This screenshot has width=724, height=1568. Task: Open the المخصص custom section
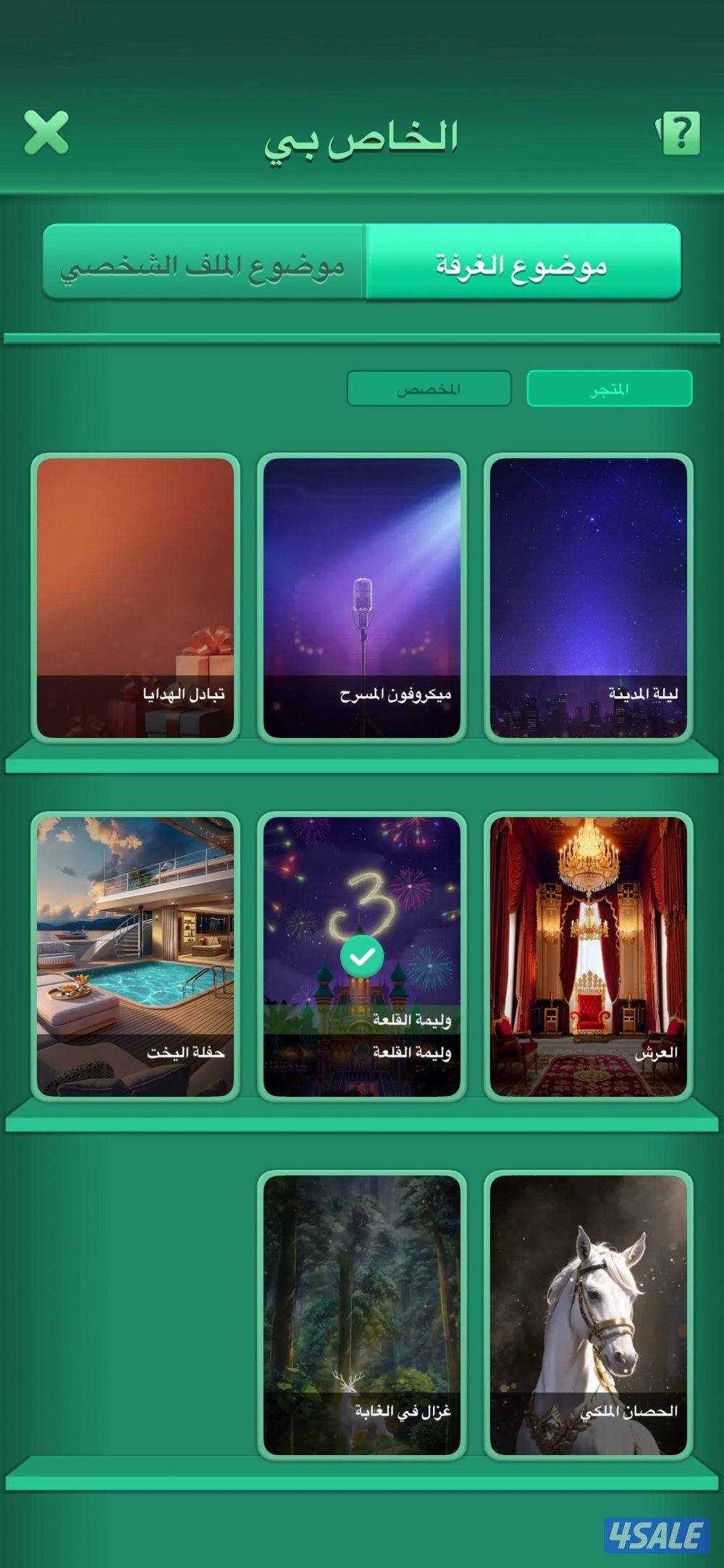pos(430,389)
